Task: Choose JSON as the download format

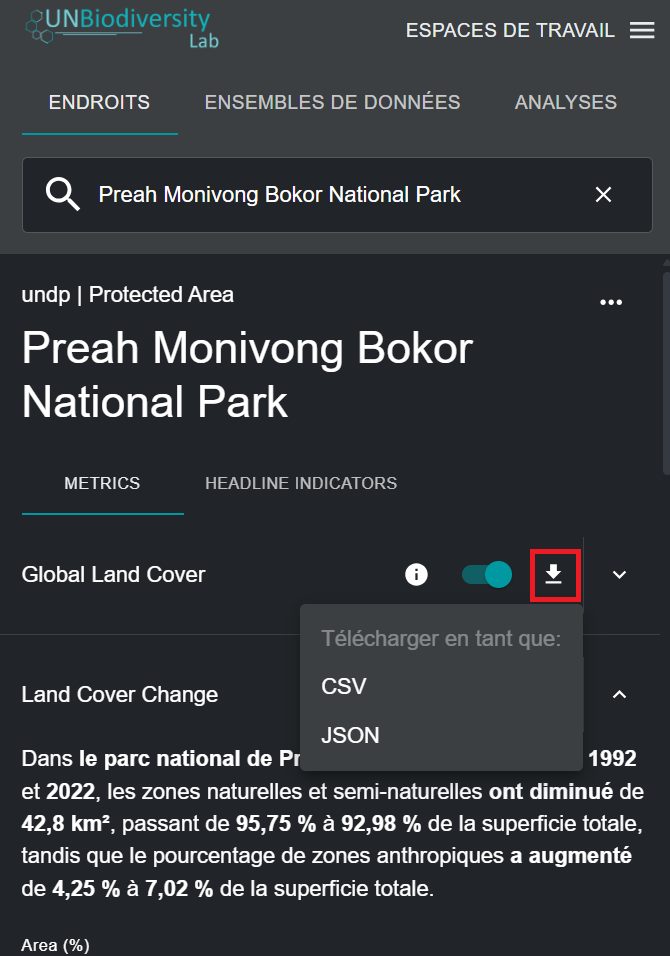Action: click(x=350, y=735)
